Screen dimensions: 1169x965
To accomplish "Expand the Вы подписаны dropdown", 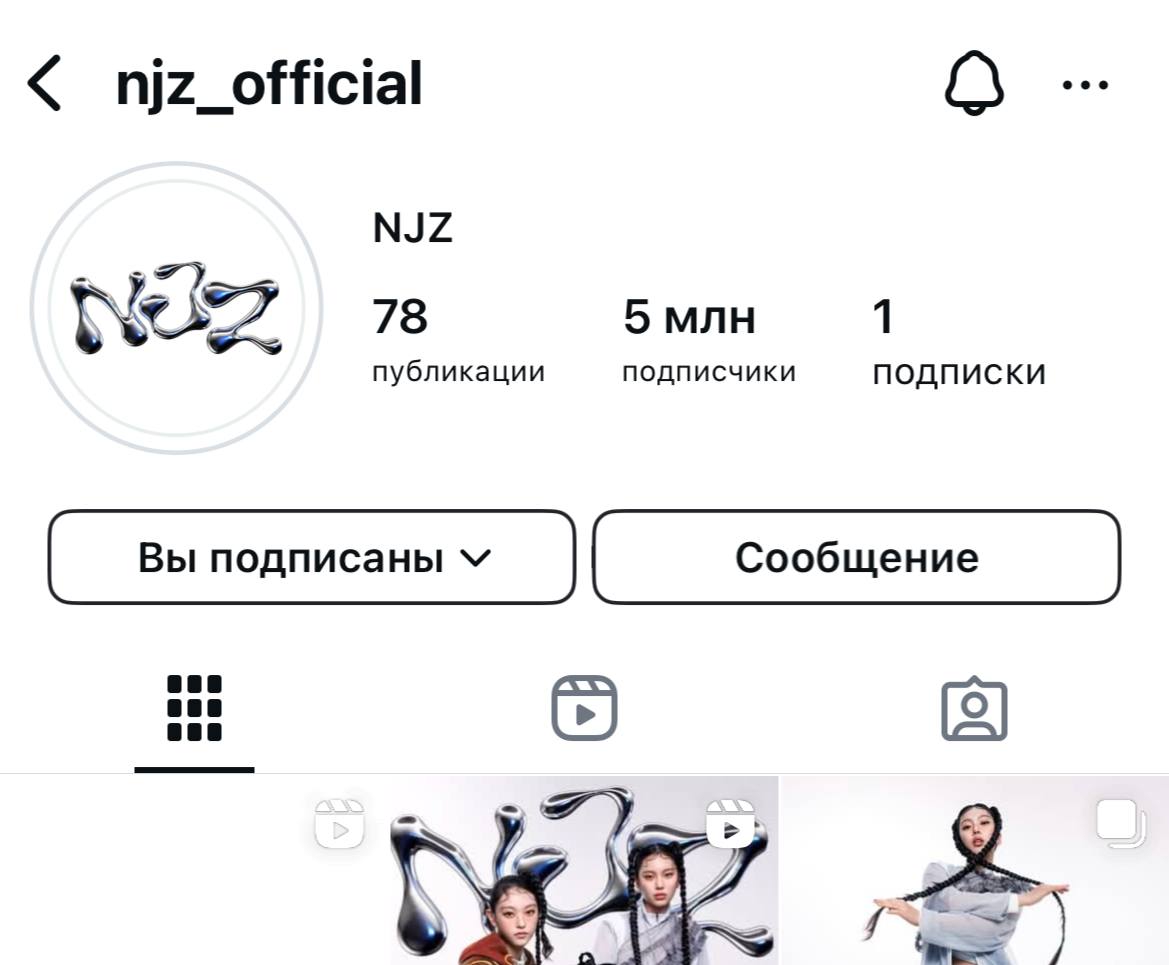I will (x=312, y=557).
